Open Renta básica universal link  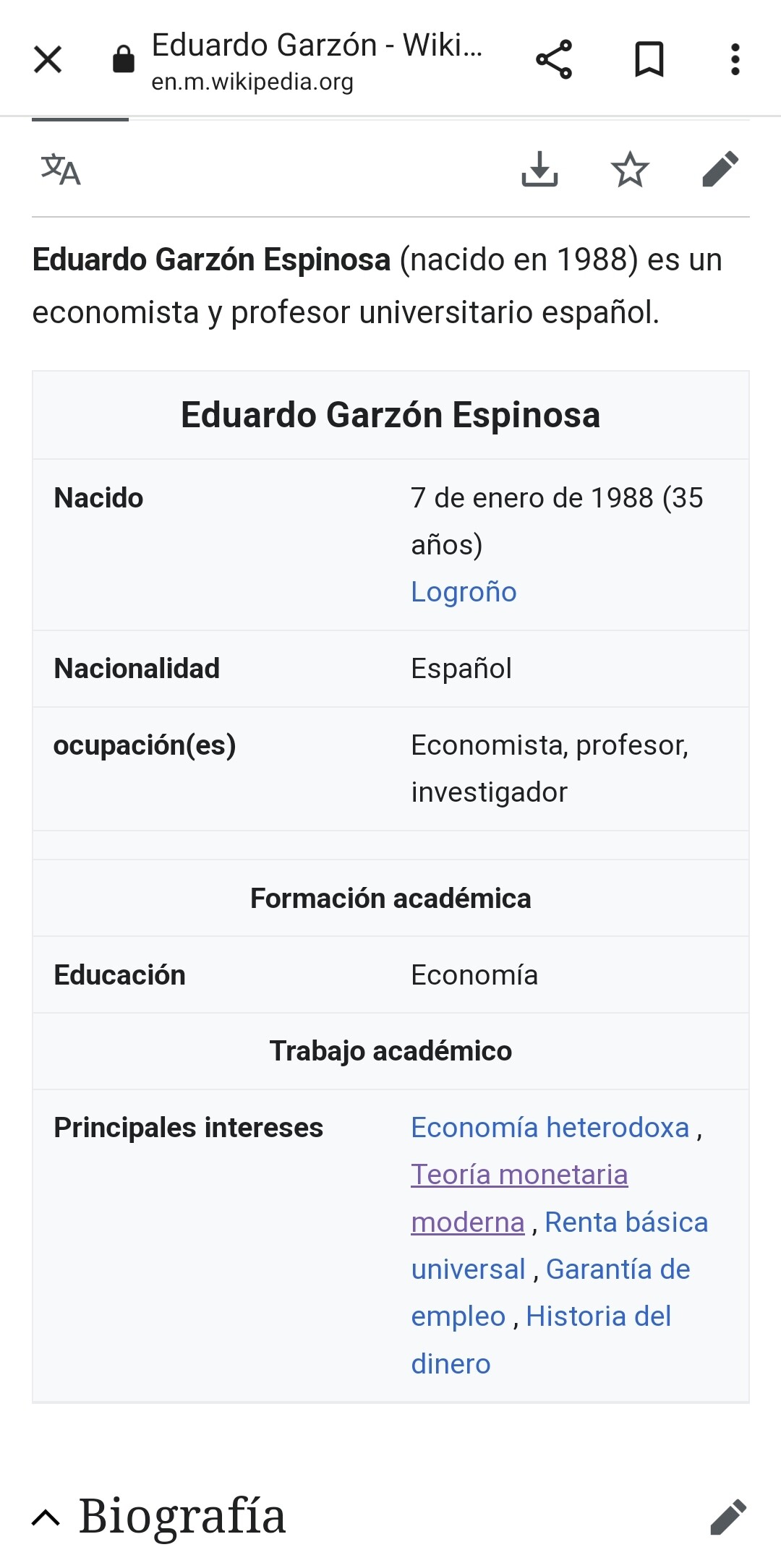(x=626, y=1222)
